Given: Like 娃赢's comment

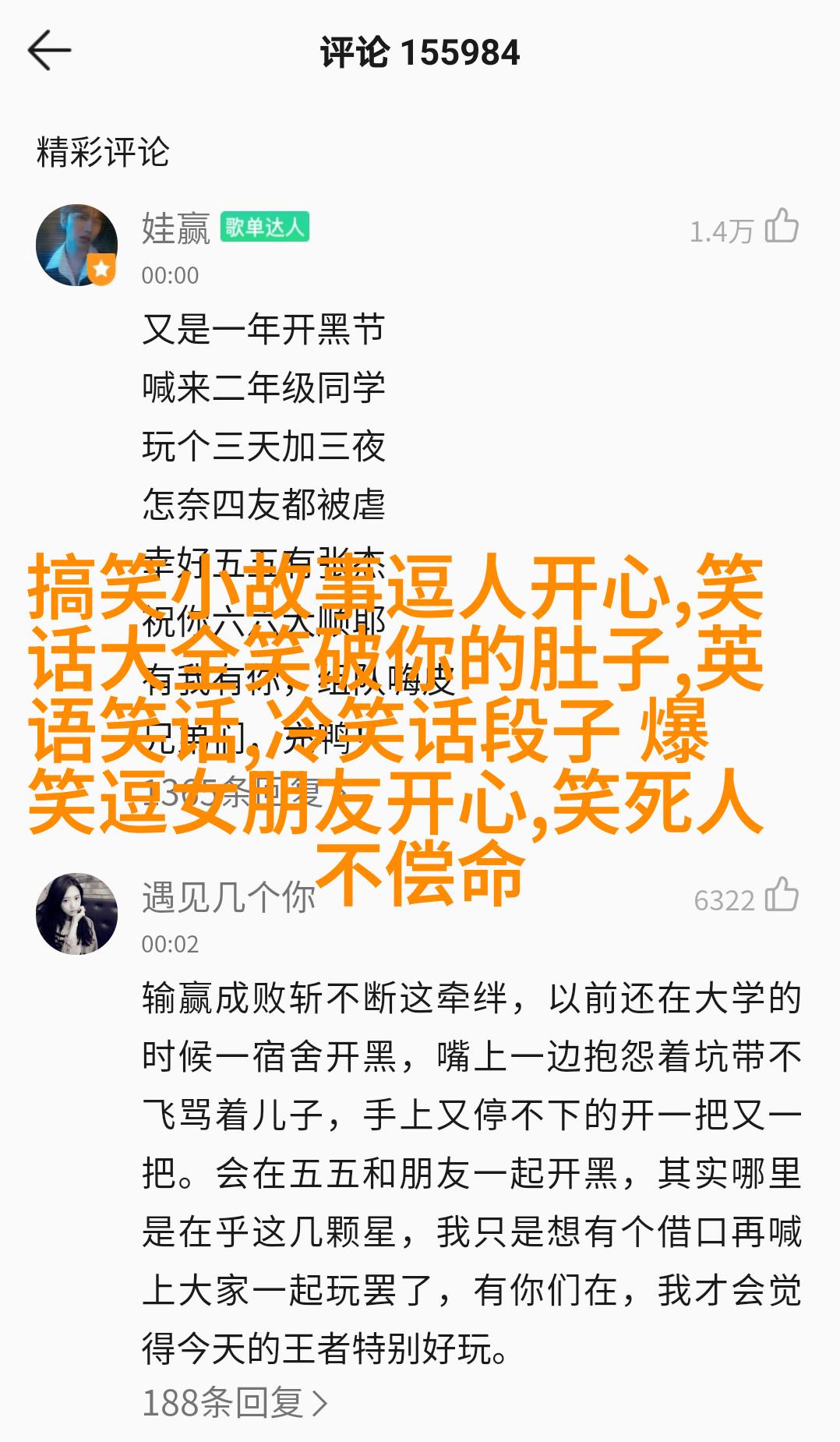Looking at the screenshot, I should pyautogui.click(x=782, y=227).
